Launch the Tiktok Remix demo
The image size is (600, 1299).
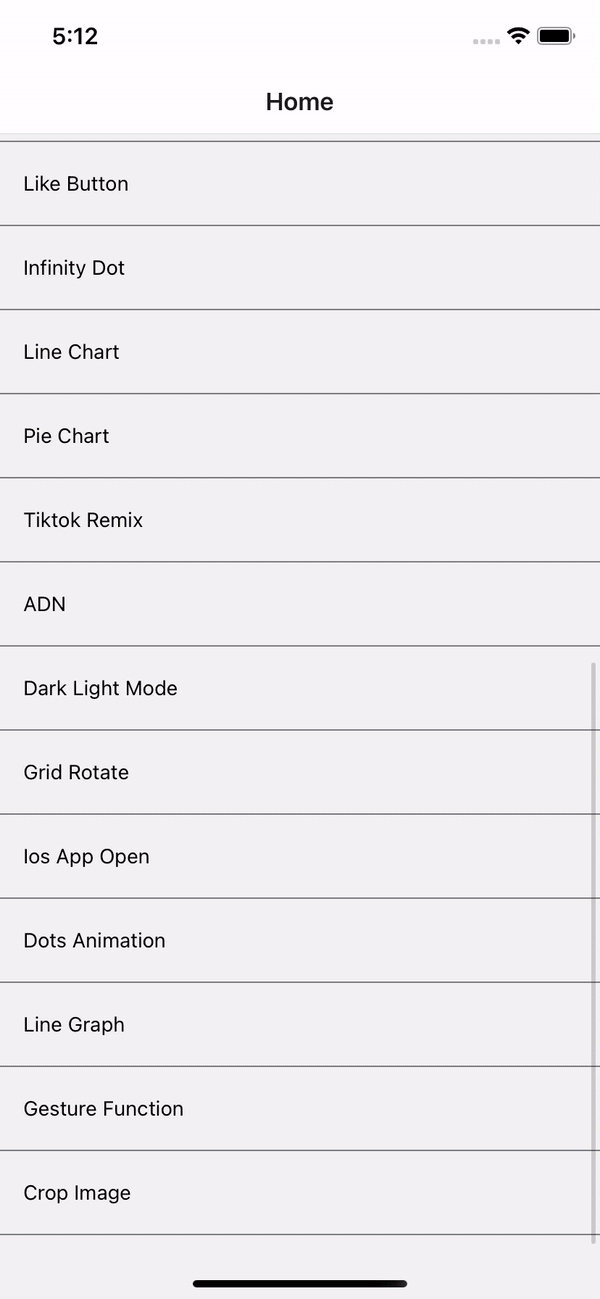pos(300,520)
